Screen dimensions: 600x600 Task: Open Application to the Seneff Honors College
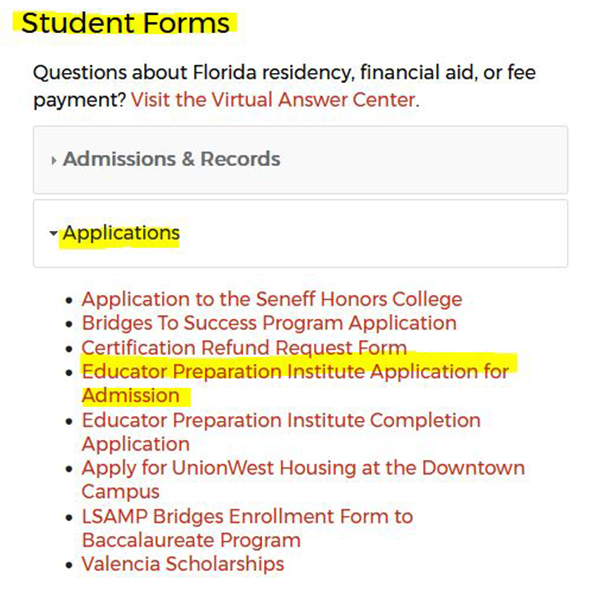[271, 299]
